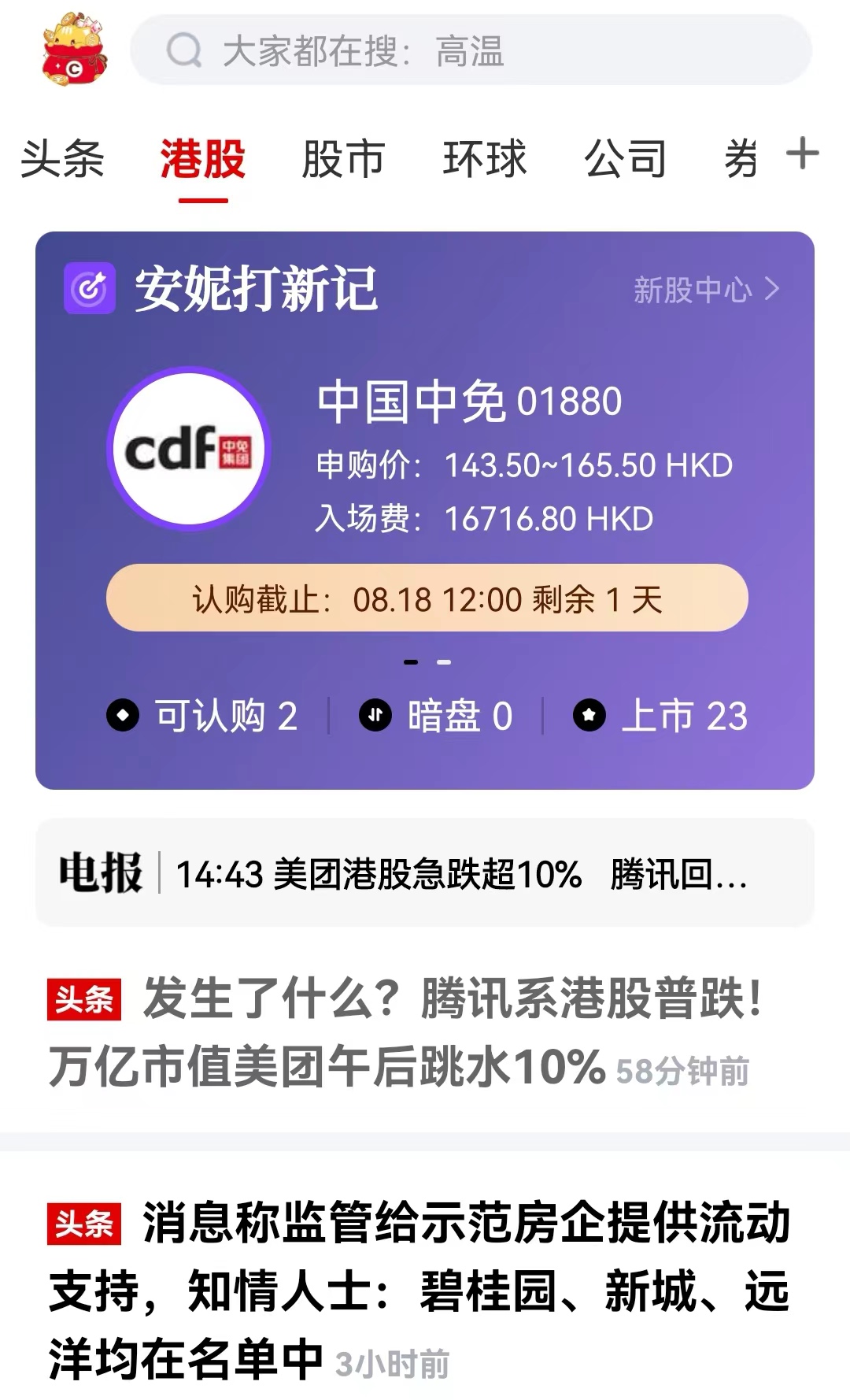Open the 新股中心 link
The height and width of the screenshot is (1400, 850).
click(706, 290)
